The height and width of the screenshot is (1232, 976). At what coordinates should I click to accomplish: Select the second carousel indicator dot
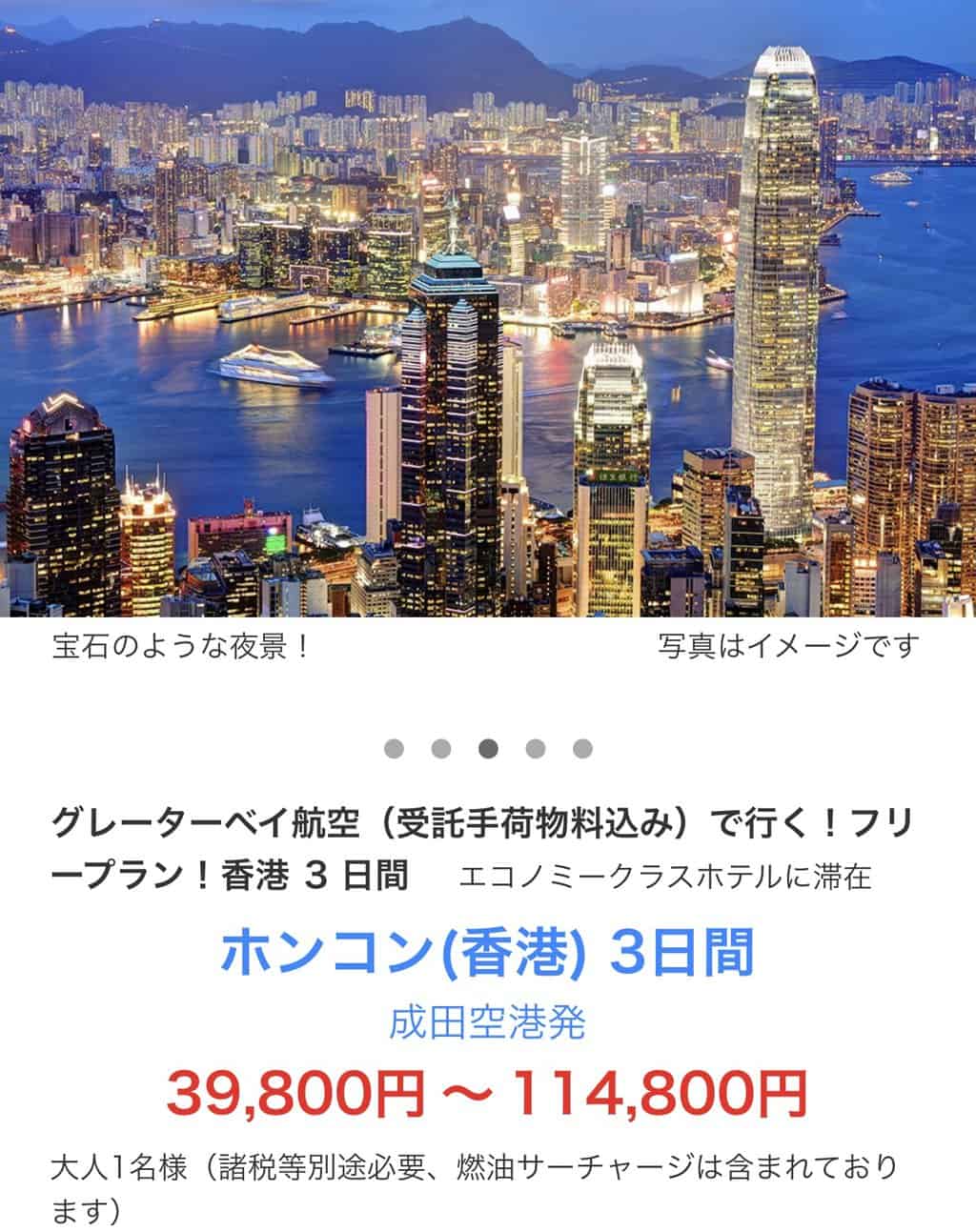440,749
